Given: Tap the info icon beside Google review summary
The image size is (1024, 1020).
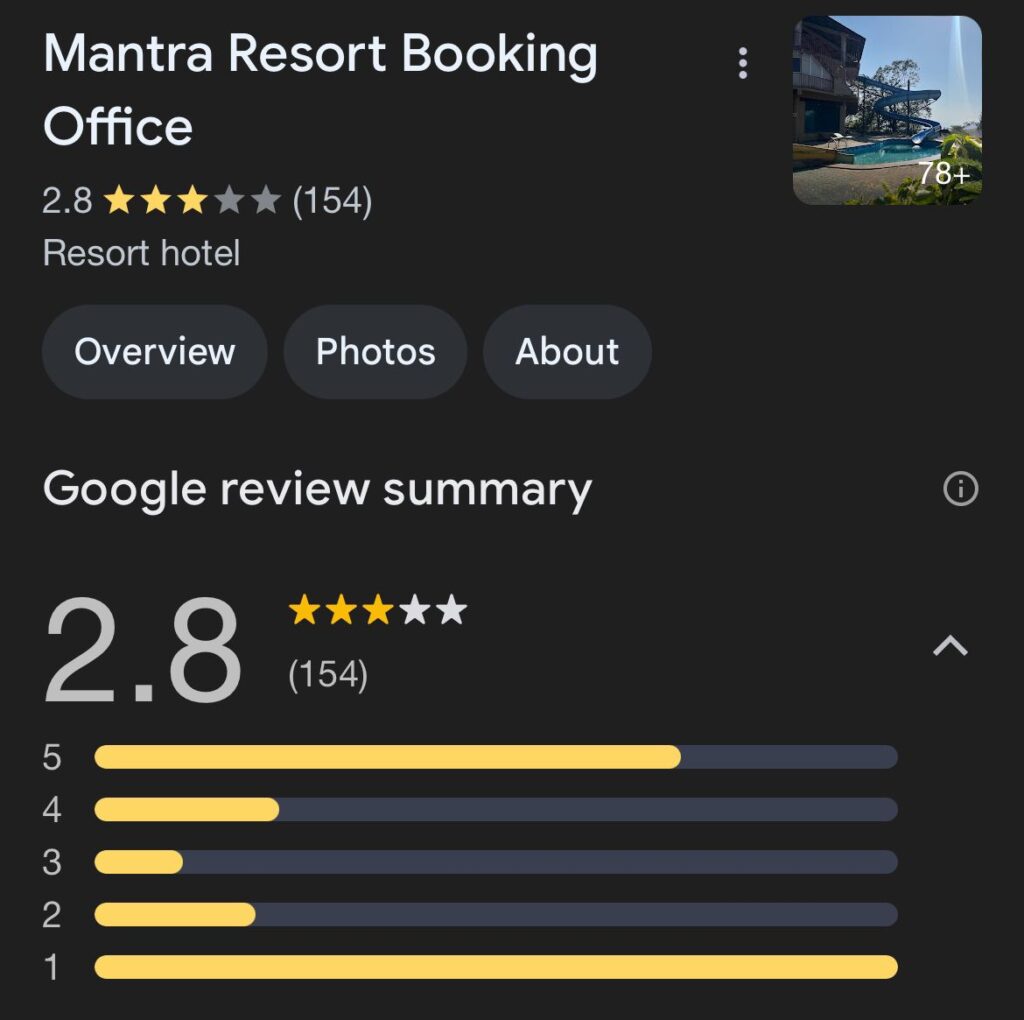Looking at the screenshot, I should click(960, 489).
